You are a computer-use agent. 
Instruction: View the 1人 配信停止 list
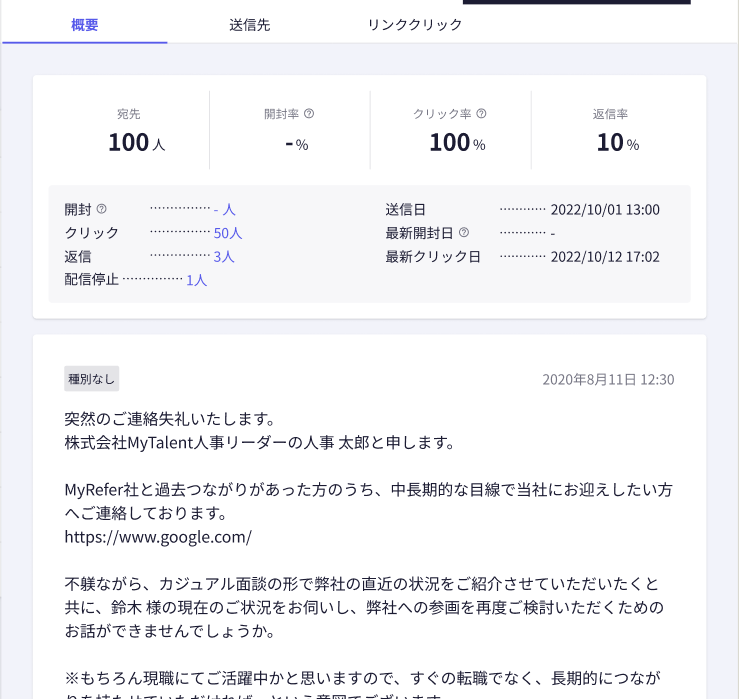[x=196, y=280]
